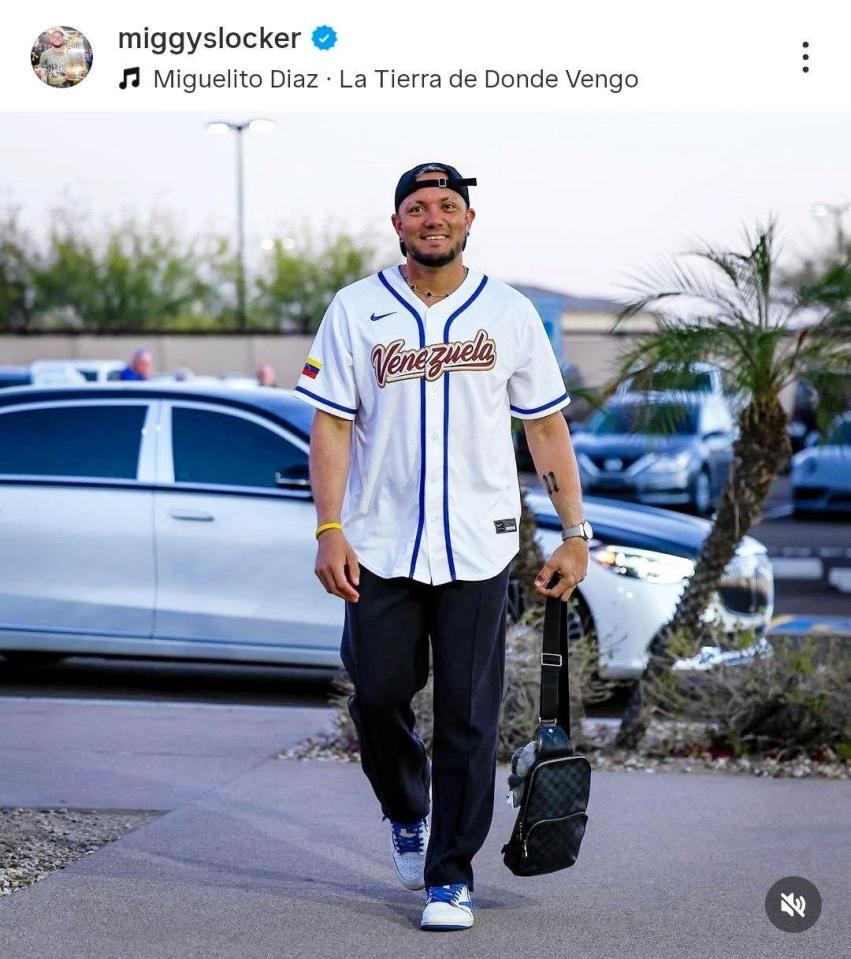Tap the post photo to pause playback

click(425, 530)
